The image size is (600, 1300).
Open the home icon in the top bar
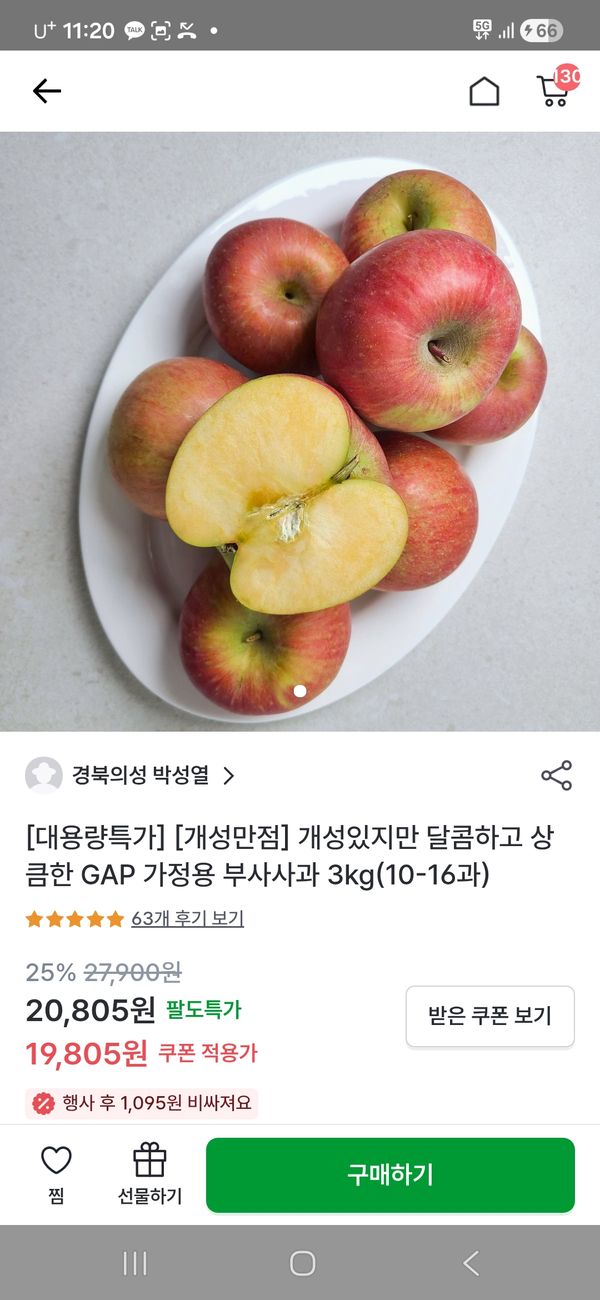point(484,91)
